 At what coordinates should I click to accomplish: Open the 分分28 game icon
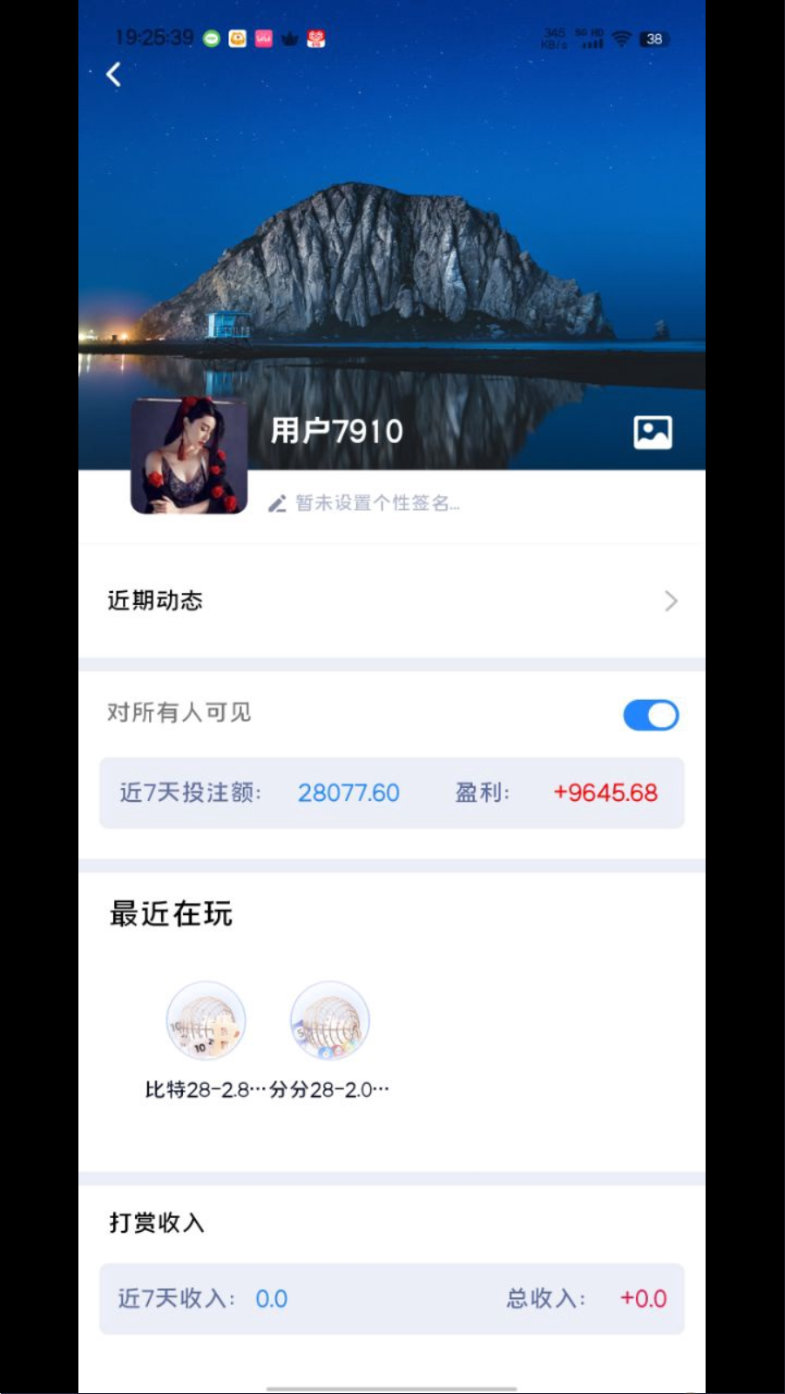(330, 1021)
